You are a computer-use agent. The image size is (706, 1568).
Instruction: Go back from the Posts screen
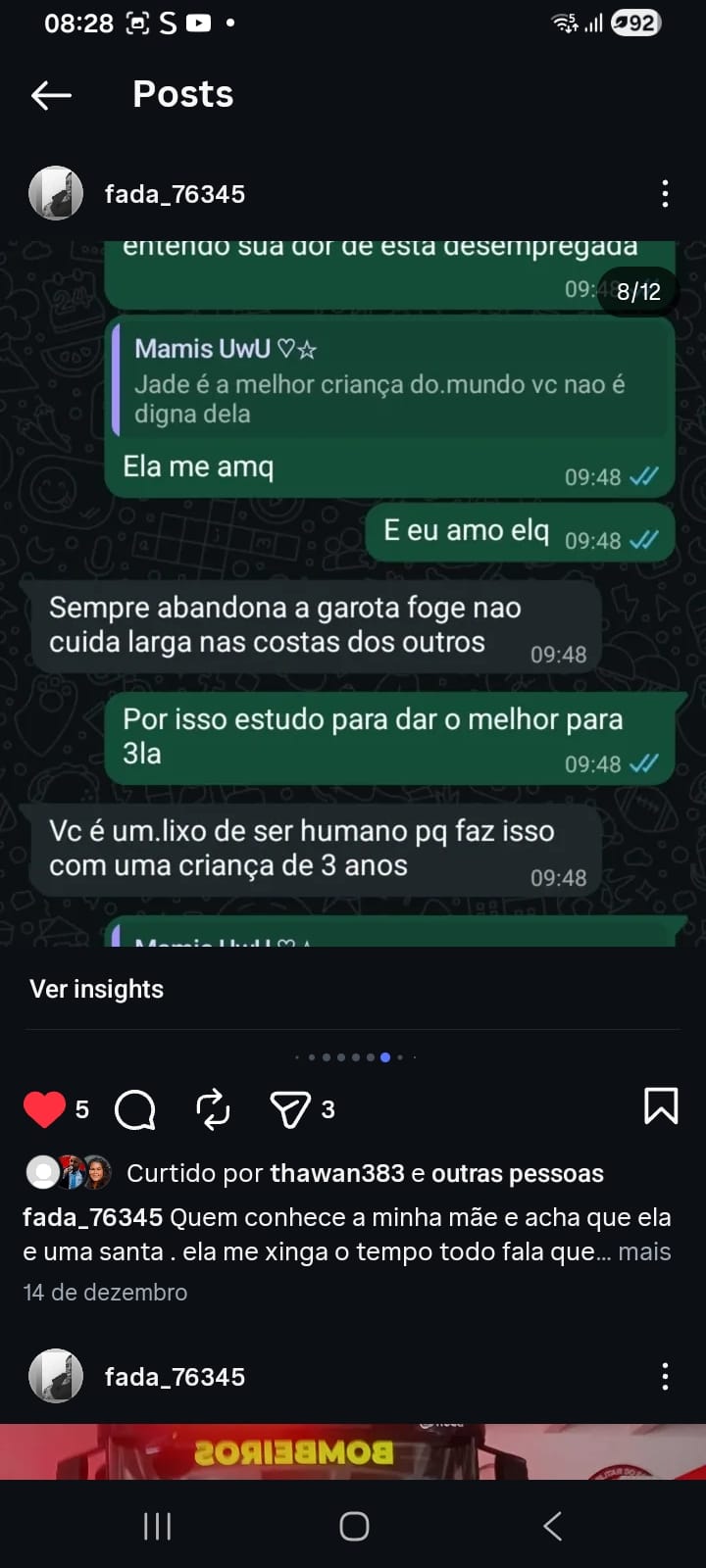tap(52, 95)
